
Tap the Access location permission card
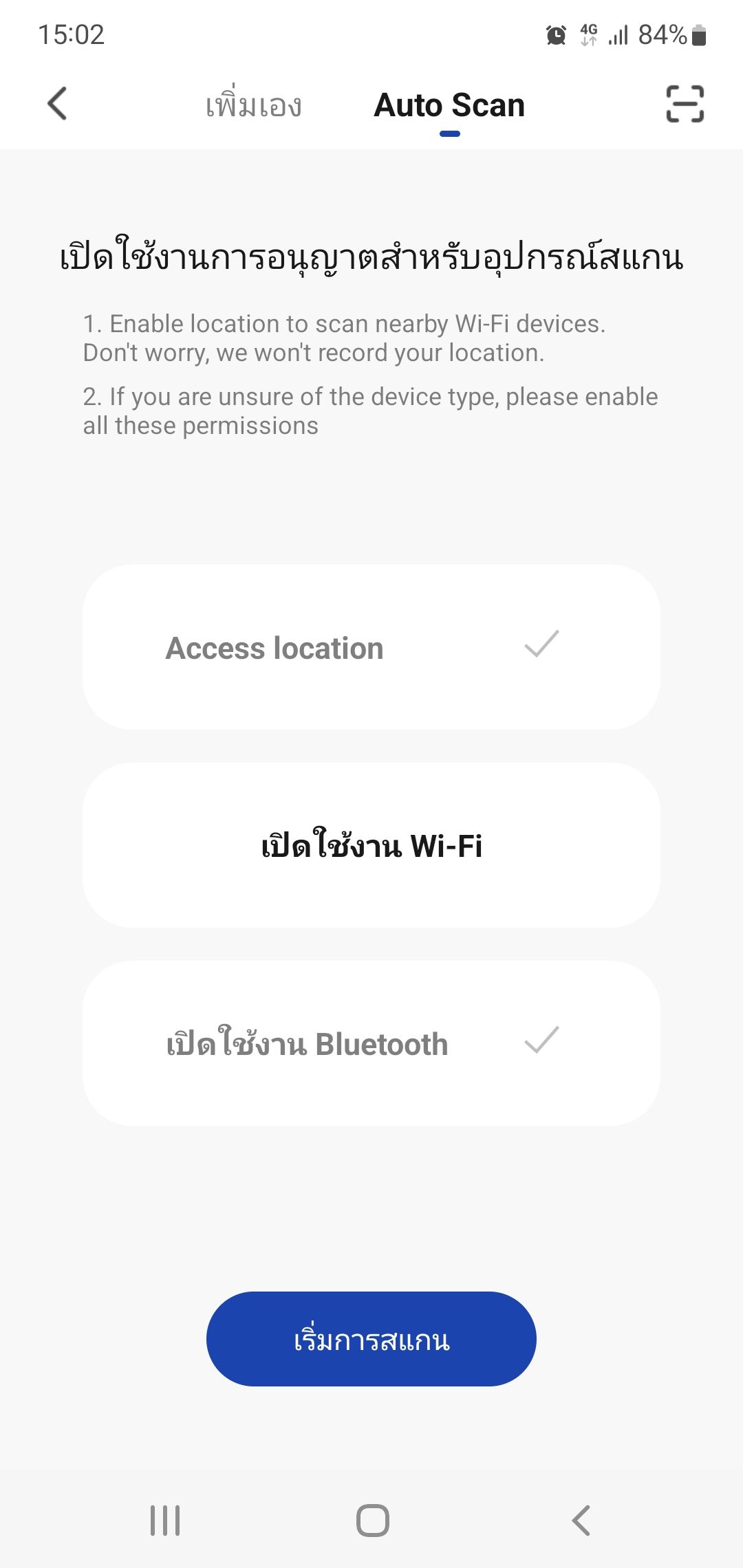[371, 647]
